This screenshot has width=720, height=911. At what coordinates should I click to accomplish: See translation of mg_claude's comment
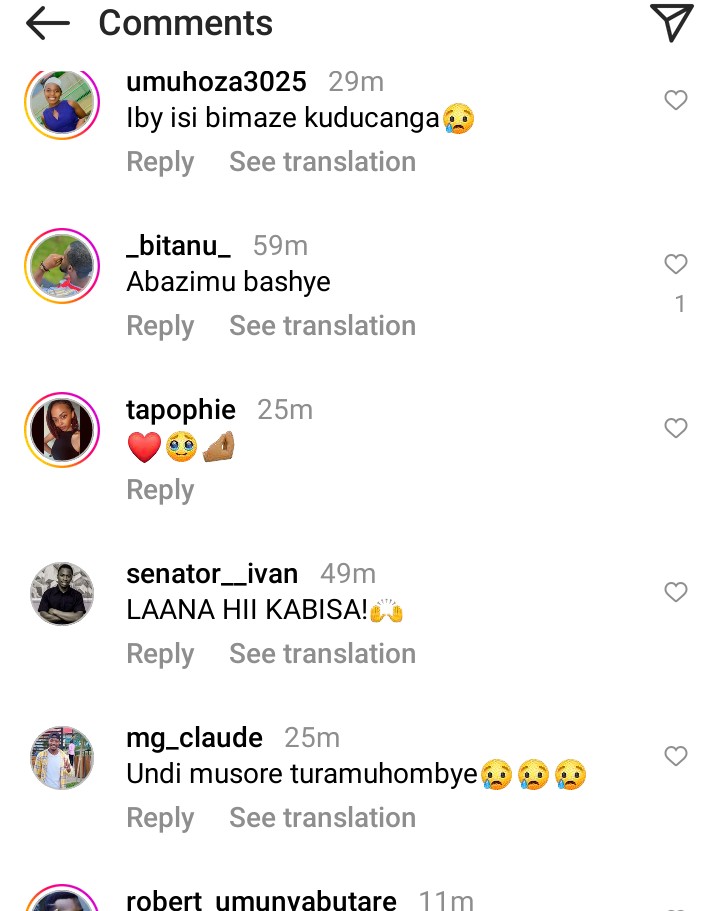pyautogui.click(x=322, y=818)
